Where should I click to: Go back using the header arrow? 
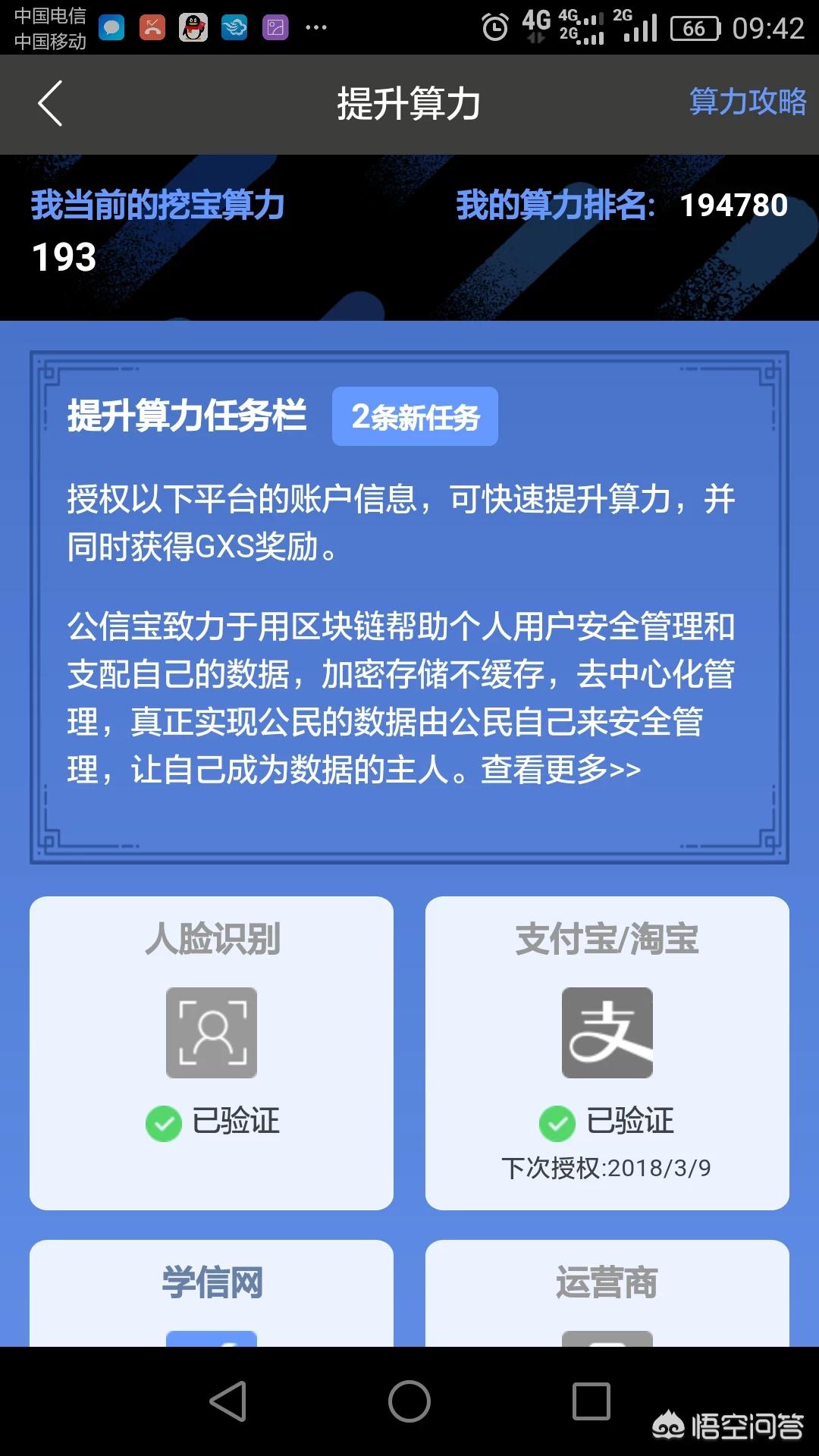50,103
